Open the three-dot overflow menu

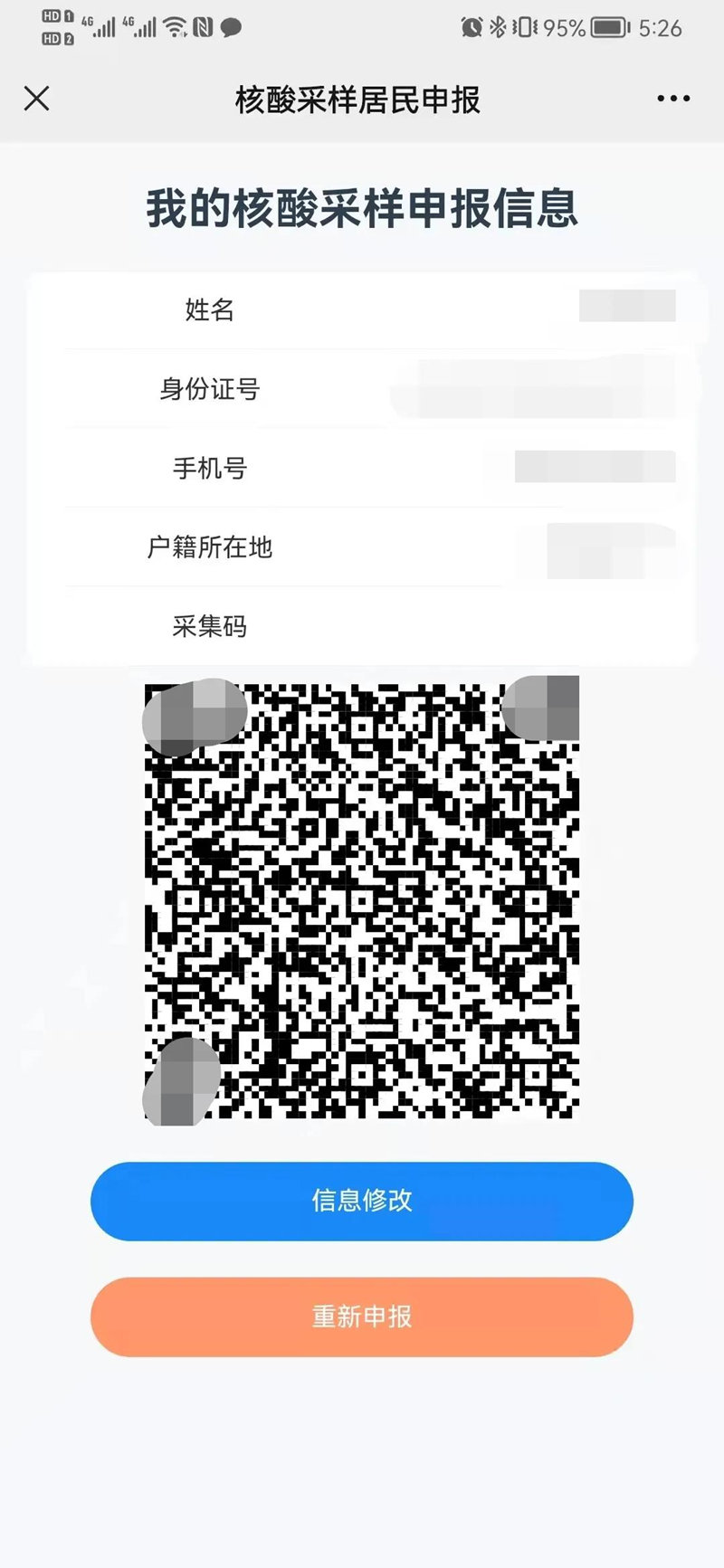[x=673, y=99]
